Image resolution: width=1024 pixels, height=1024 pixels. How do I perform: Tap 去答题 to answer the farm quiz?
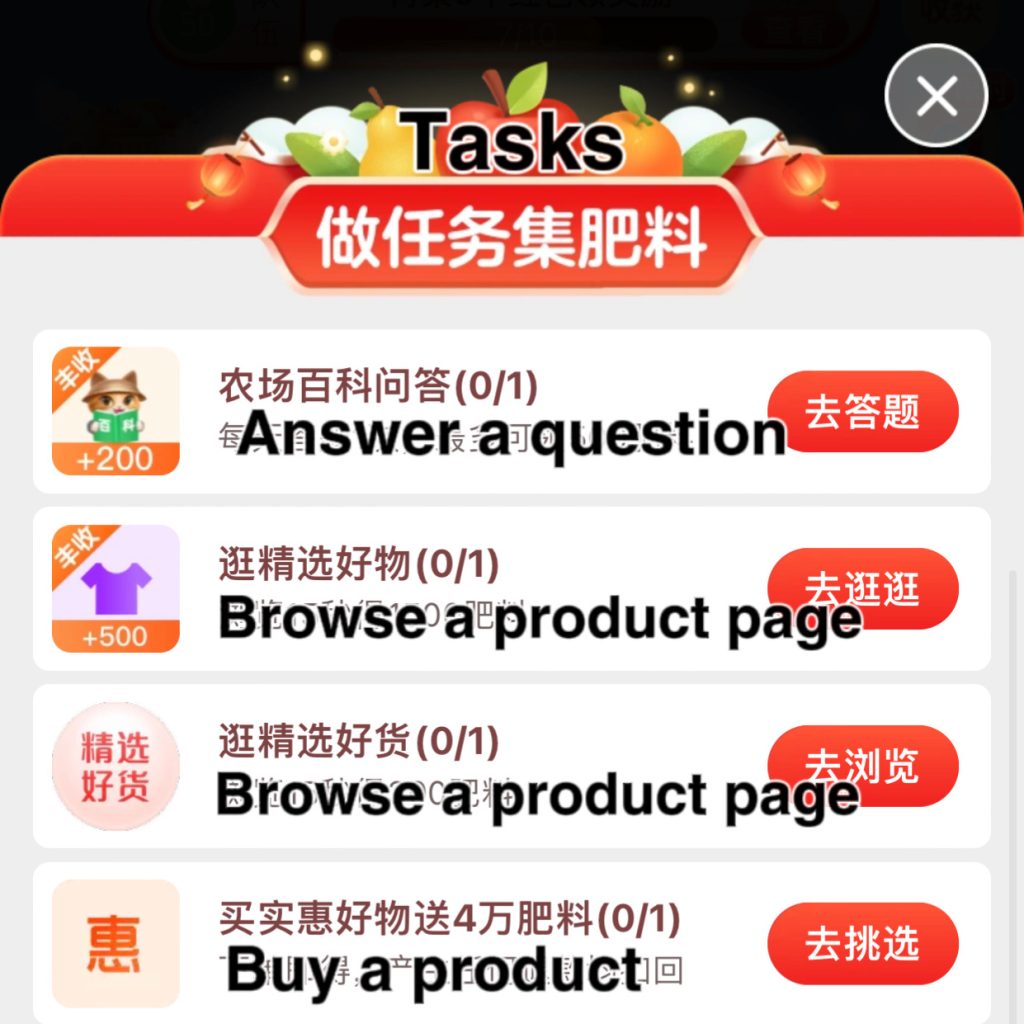(863, 412)
